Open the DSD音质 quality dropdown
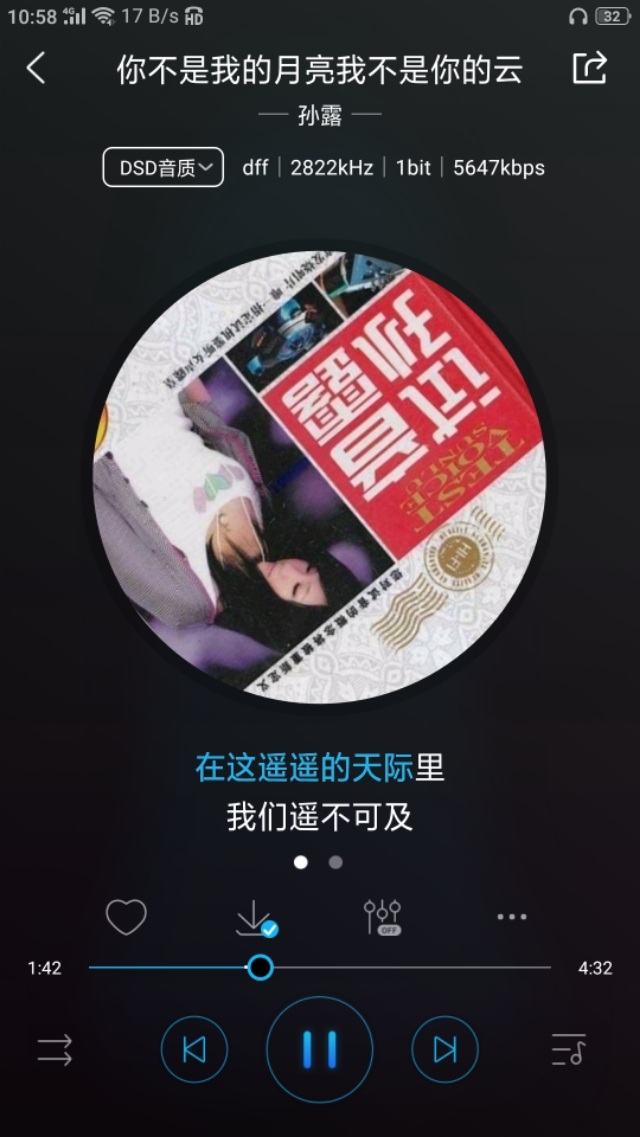The image size is (640, 1137). pyautogui.click(x=163, y=167)
